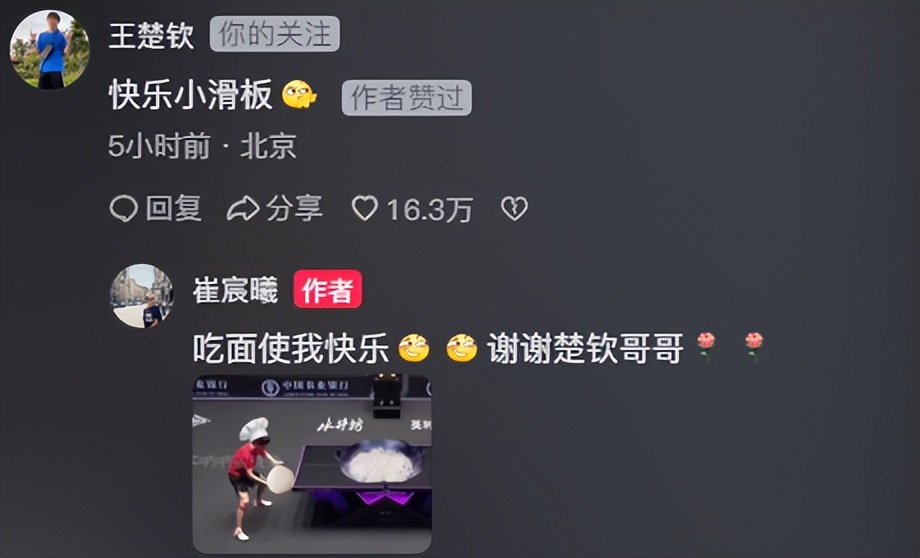Open 崔宸曦's profile avatar
Image resolution: width=920 pixels, height=558 pixels.
141,296
